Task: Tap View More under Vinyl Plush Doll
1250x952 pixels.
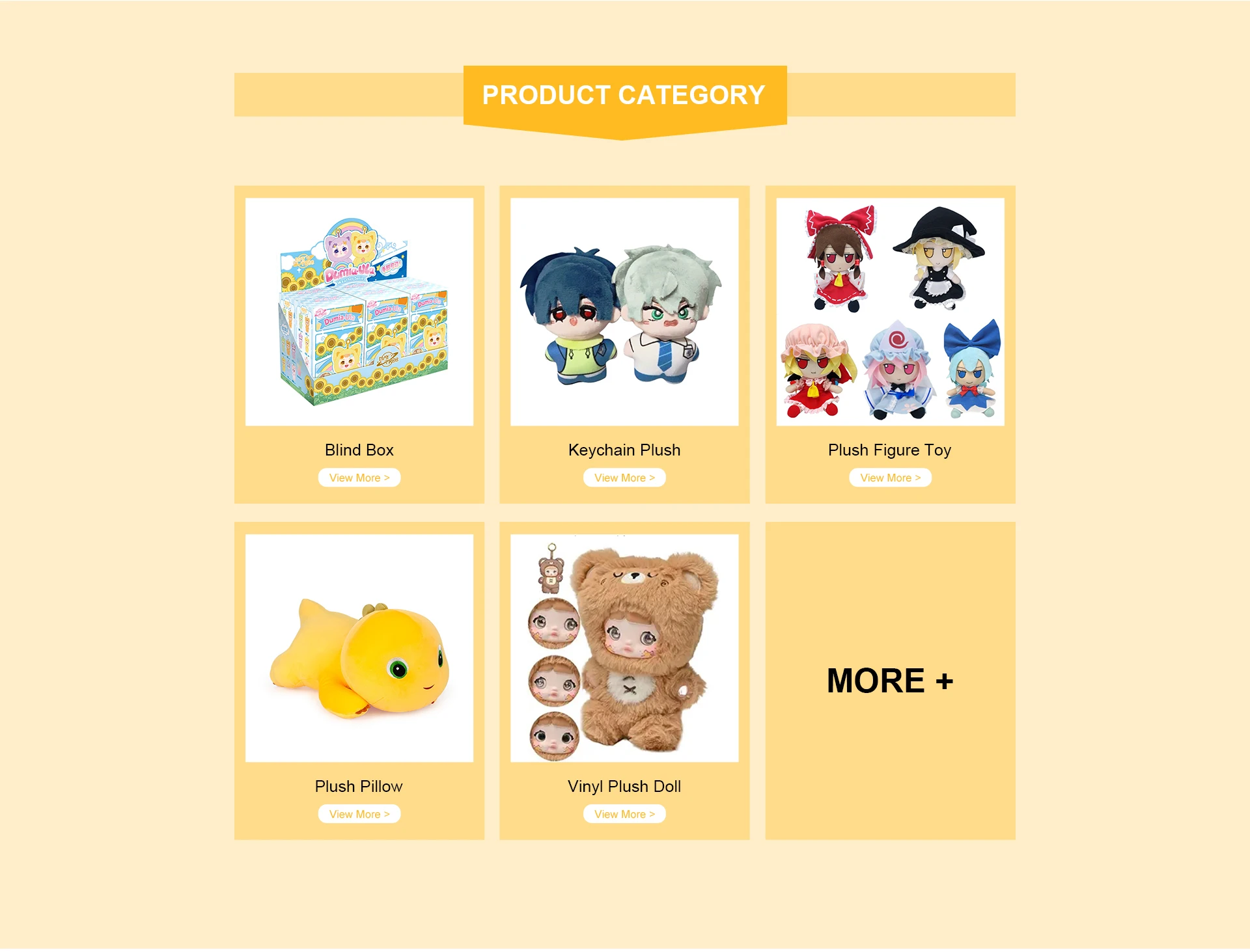Action: coord(624,815)
